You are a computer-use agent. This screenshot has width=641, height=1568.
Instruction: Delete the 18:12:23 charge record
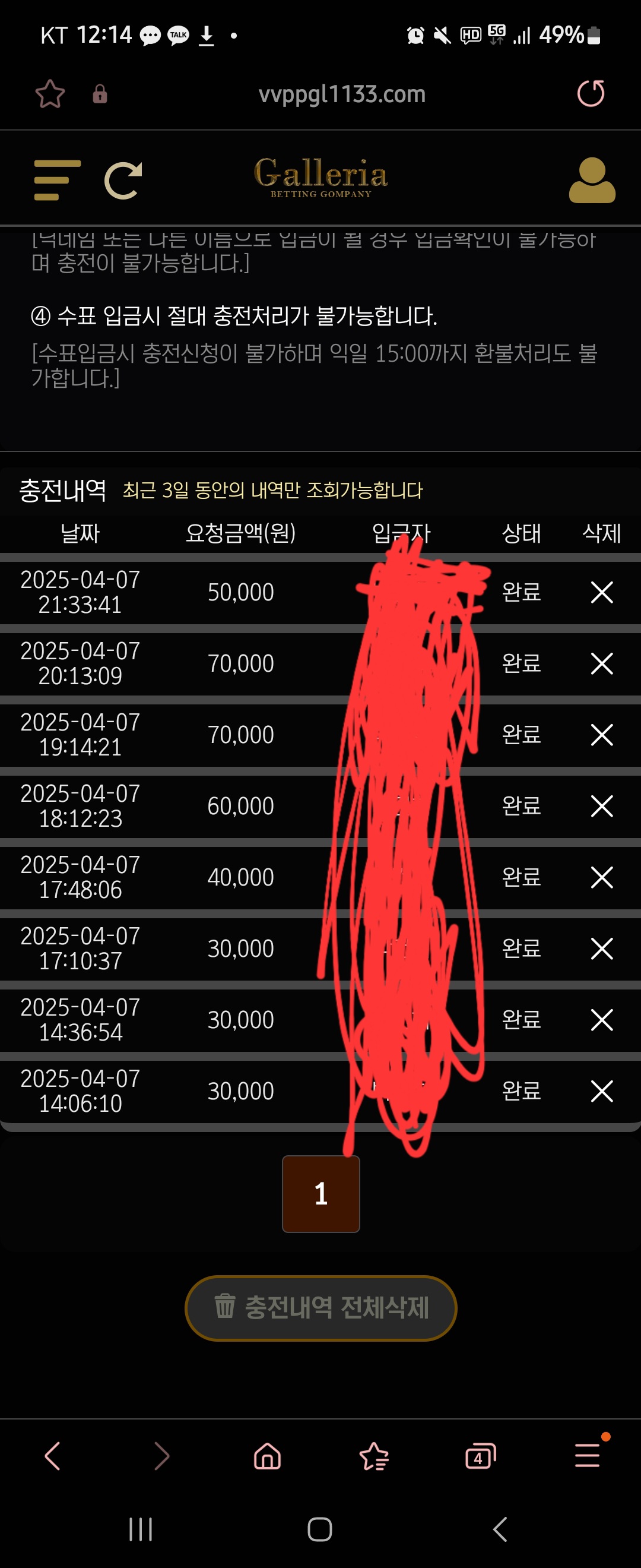pyautogui.click(x=601, y=805)
